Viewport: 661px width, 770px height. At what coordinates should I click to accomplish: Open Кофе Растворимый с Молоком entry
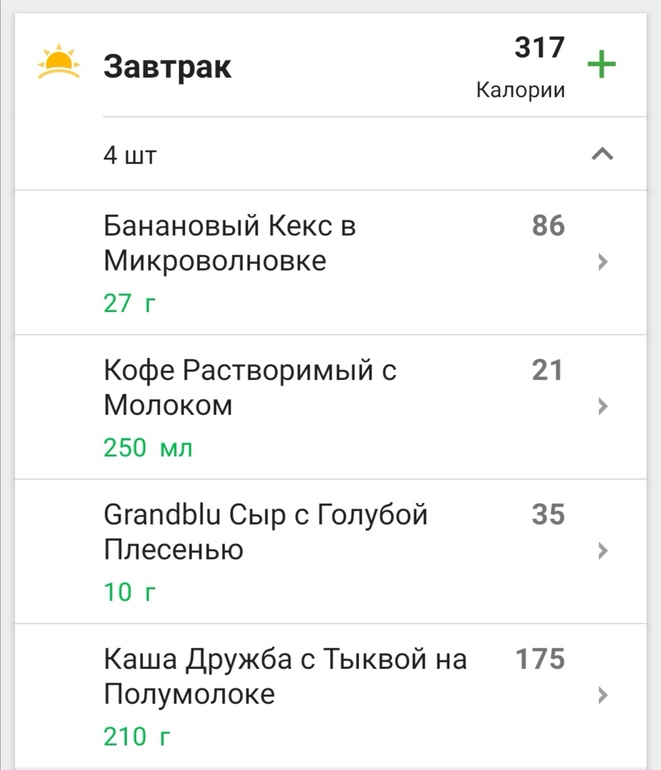click(x=330, y=406)
